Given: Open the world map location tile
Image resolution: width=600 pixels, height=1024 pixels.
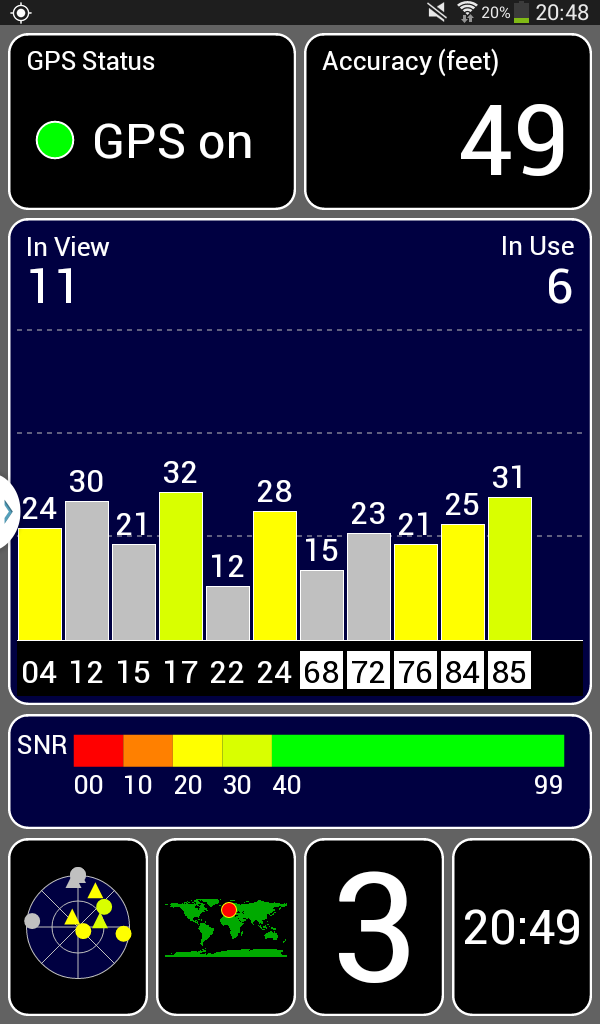Looking at the screenshot, I should (x=226, y=927).
